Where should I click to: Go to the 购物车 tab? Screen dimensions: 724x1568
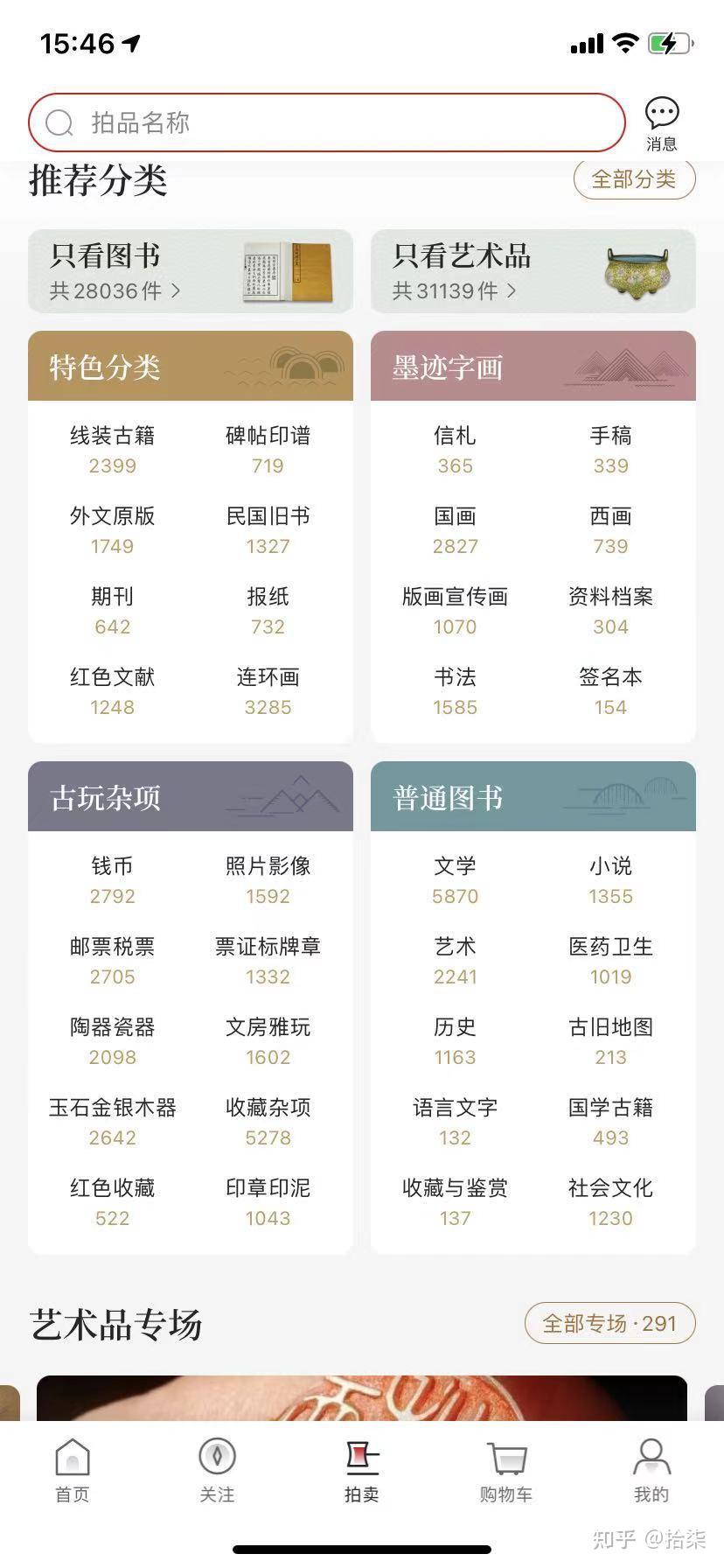[x=506, y=1470]
